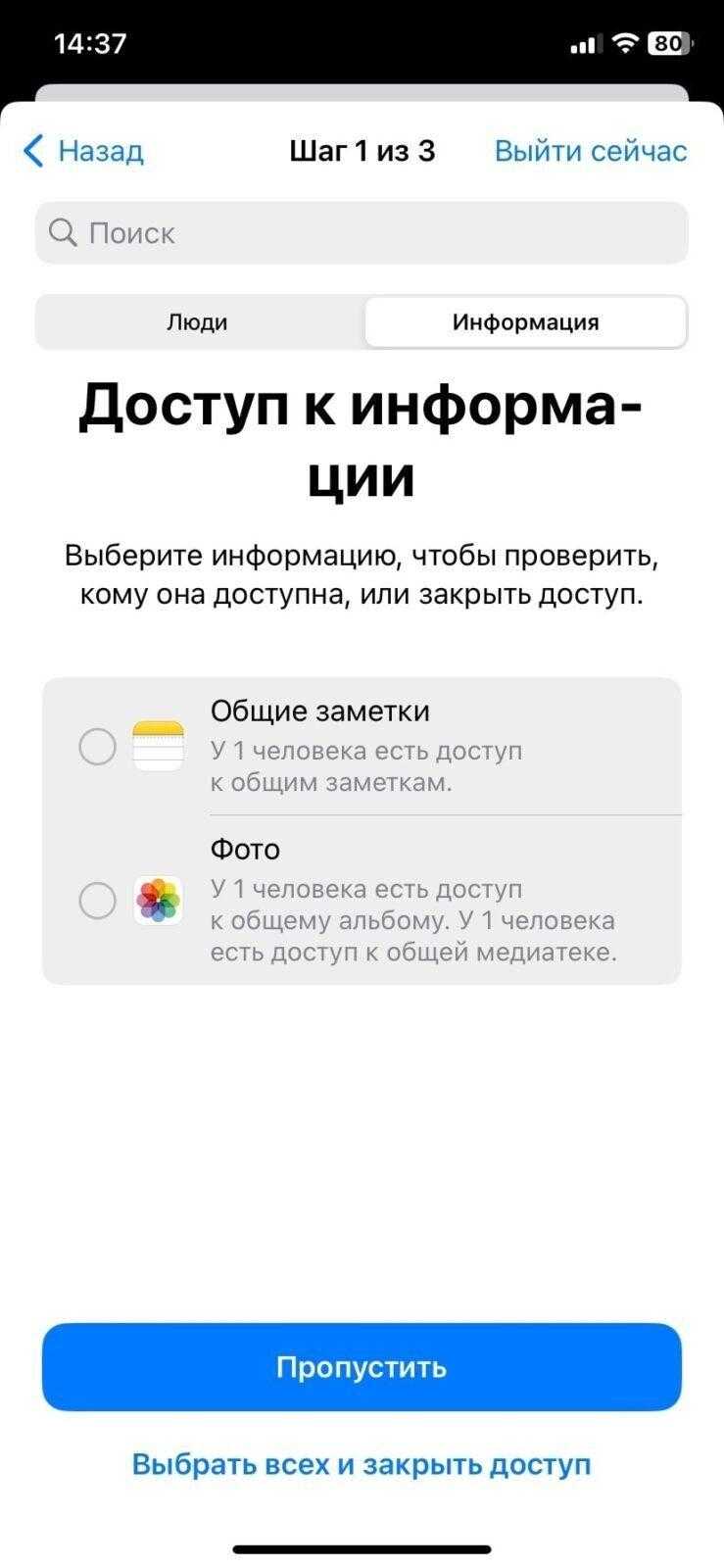Tap Выйти сейчас to exit quickly

click(x=591, y=151)
